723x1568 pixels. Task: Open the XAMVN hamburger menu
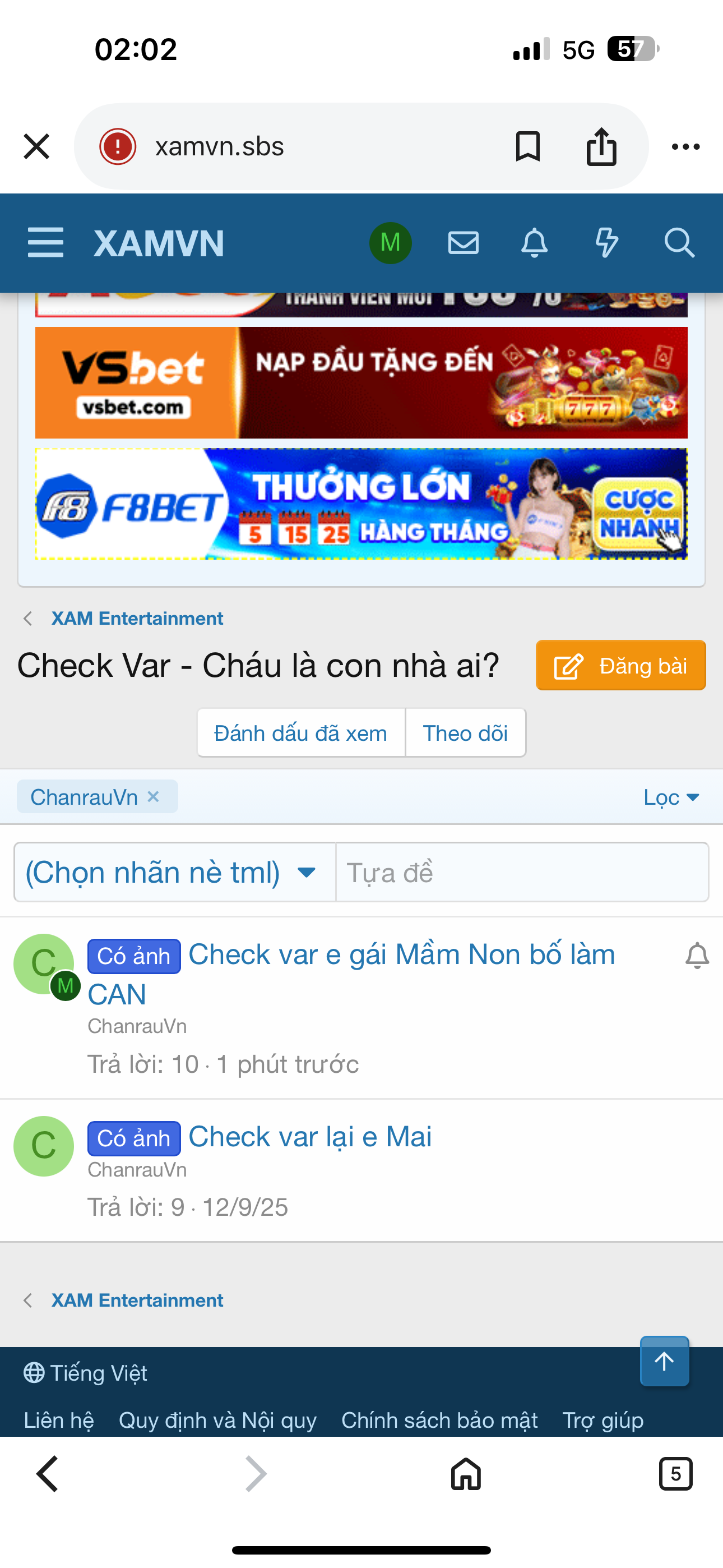(x=45, y=243)
